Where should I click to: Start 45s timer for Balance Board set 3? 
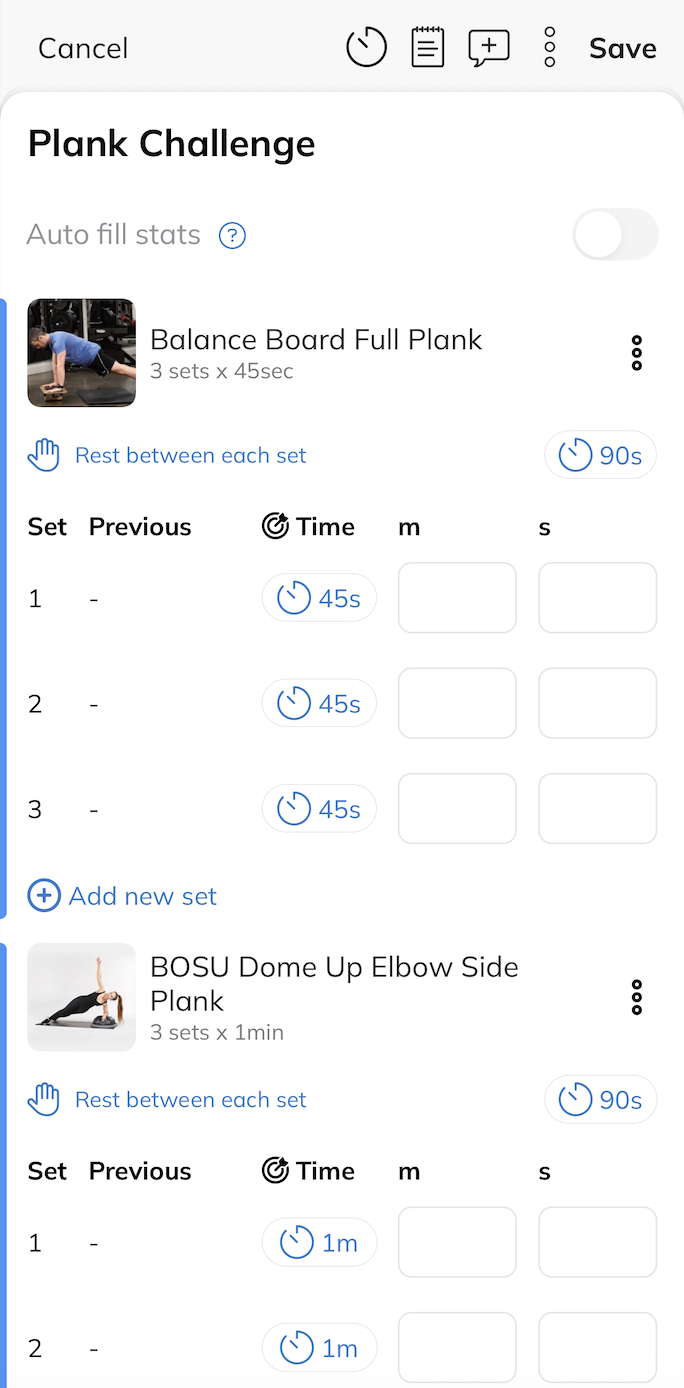[319, 809]
